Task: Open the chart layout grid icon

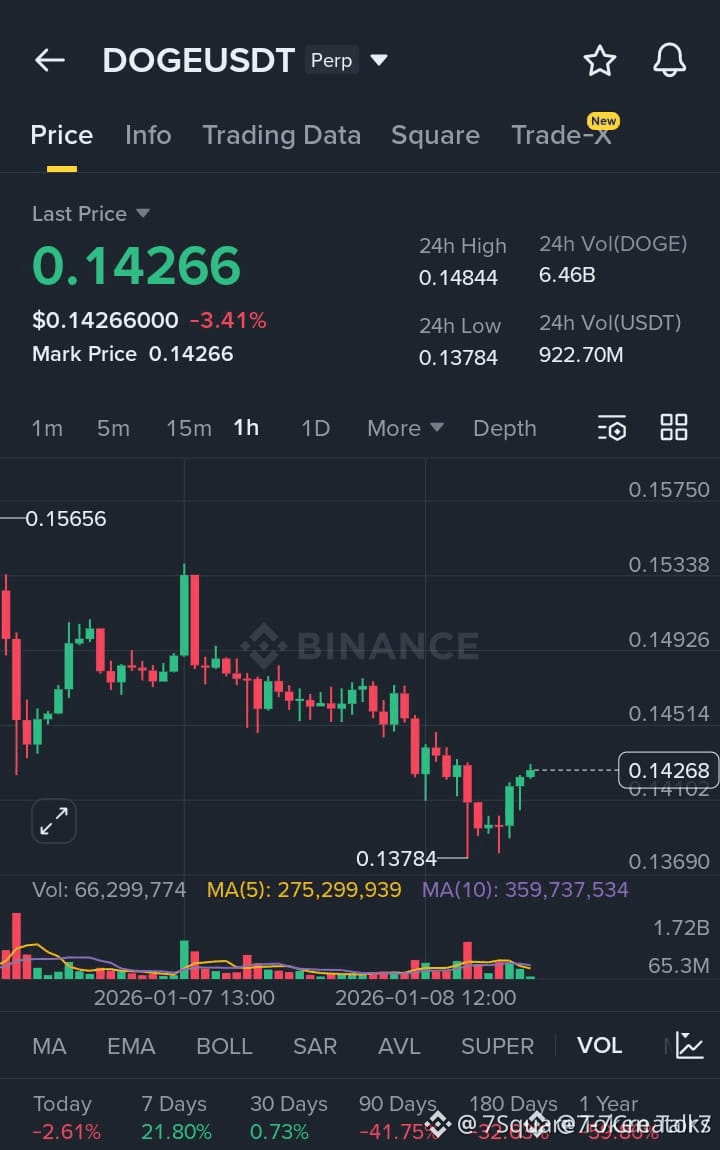Action: click(x=674, y=428)
